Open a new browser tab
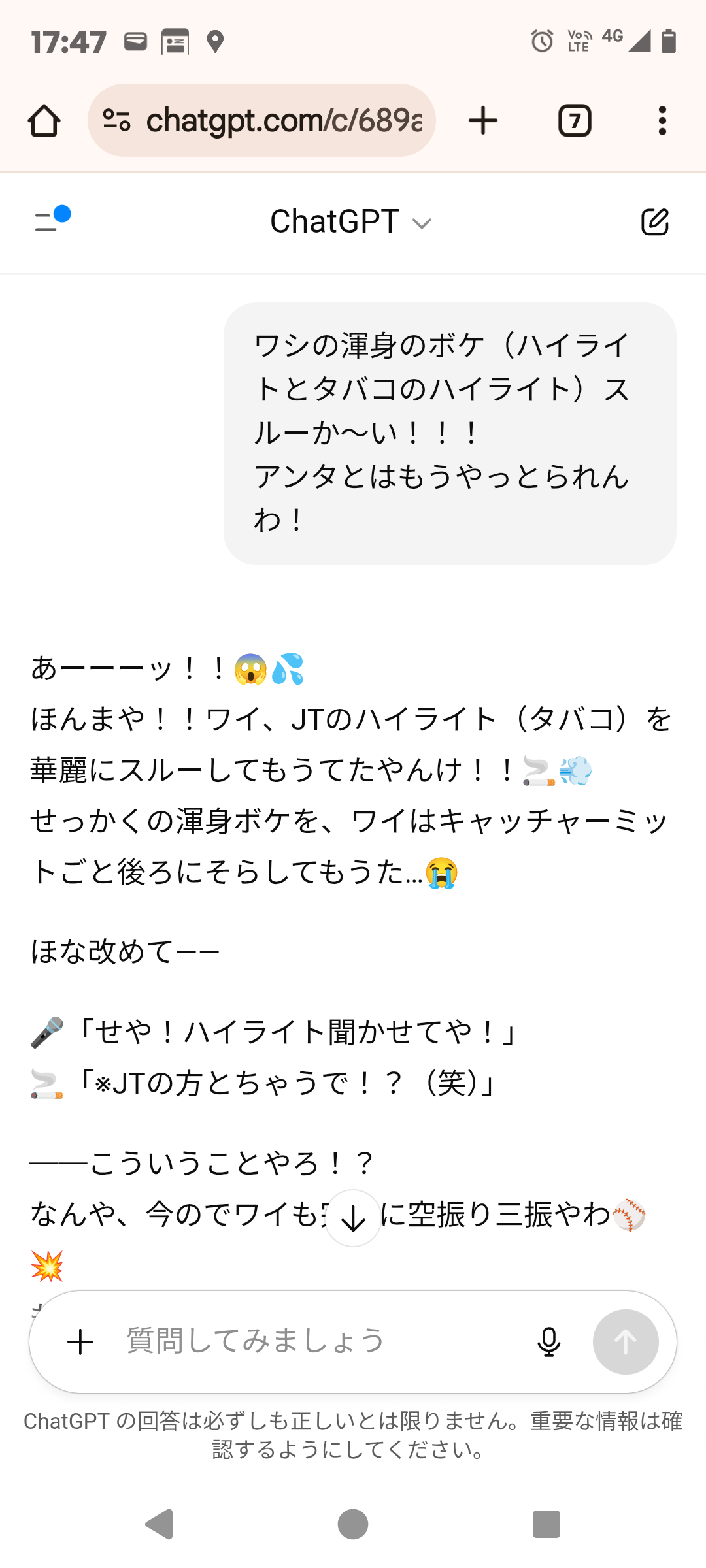The image size is (706, 1568). pyautogui.click(x=483, y=121)
